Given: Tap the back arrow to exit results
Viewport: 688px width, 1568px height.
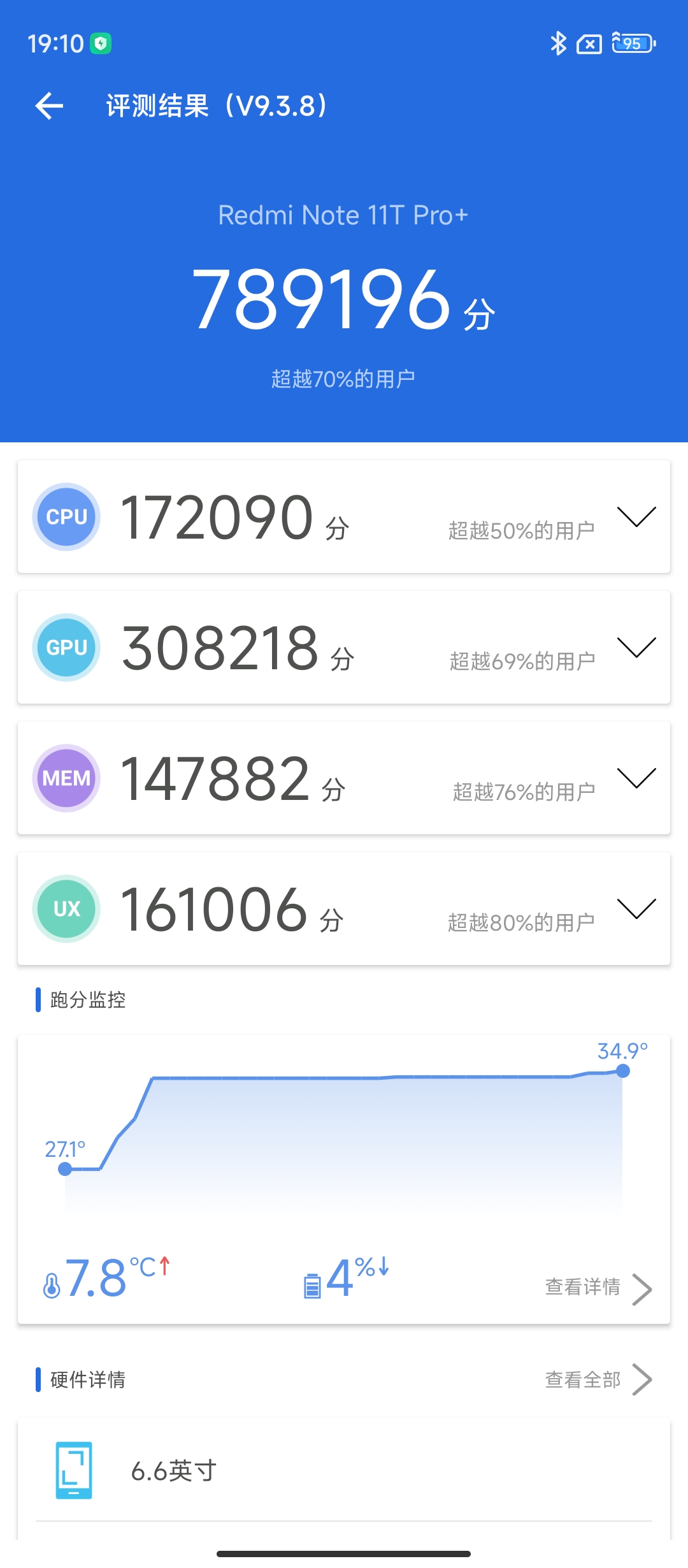Looking at the screenshot, I should pyautogui.click(x=48, y=106).
